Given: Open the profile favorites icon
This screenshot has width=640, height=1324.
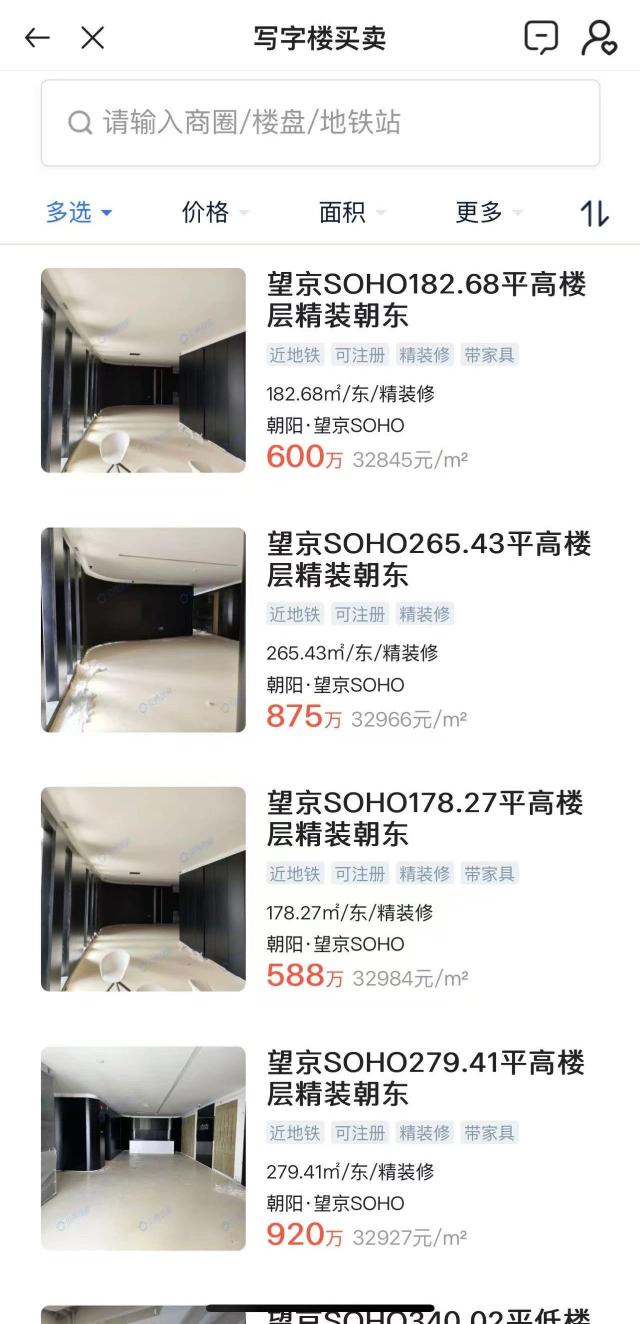Looking at the screenshot, I should click(599, 38).
